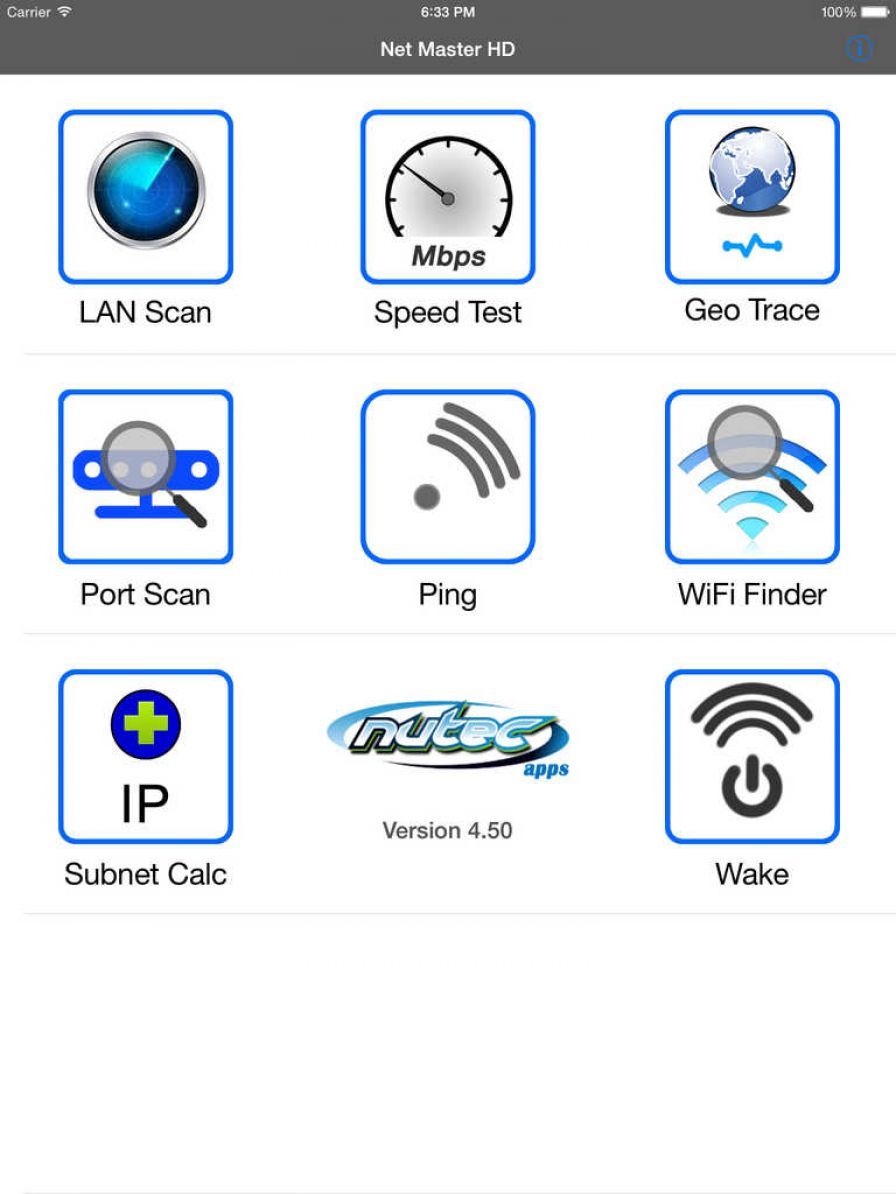The image size is (896, 1194).
Task: Open the LAN Scan radar tool
Action: (145, 196)
